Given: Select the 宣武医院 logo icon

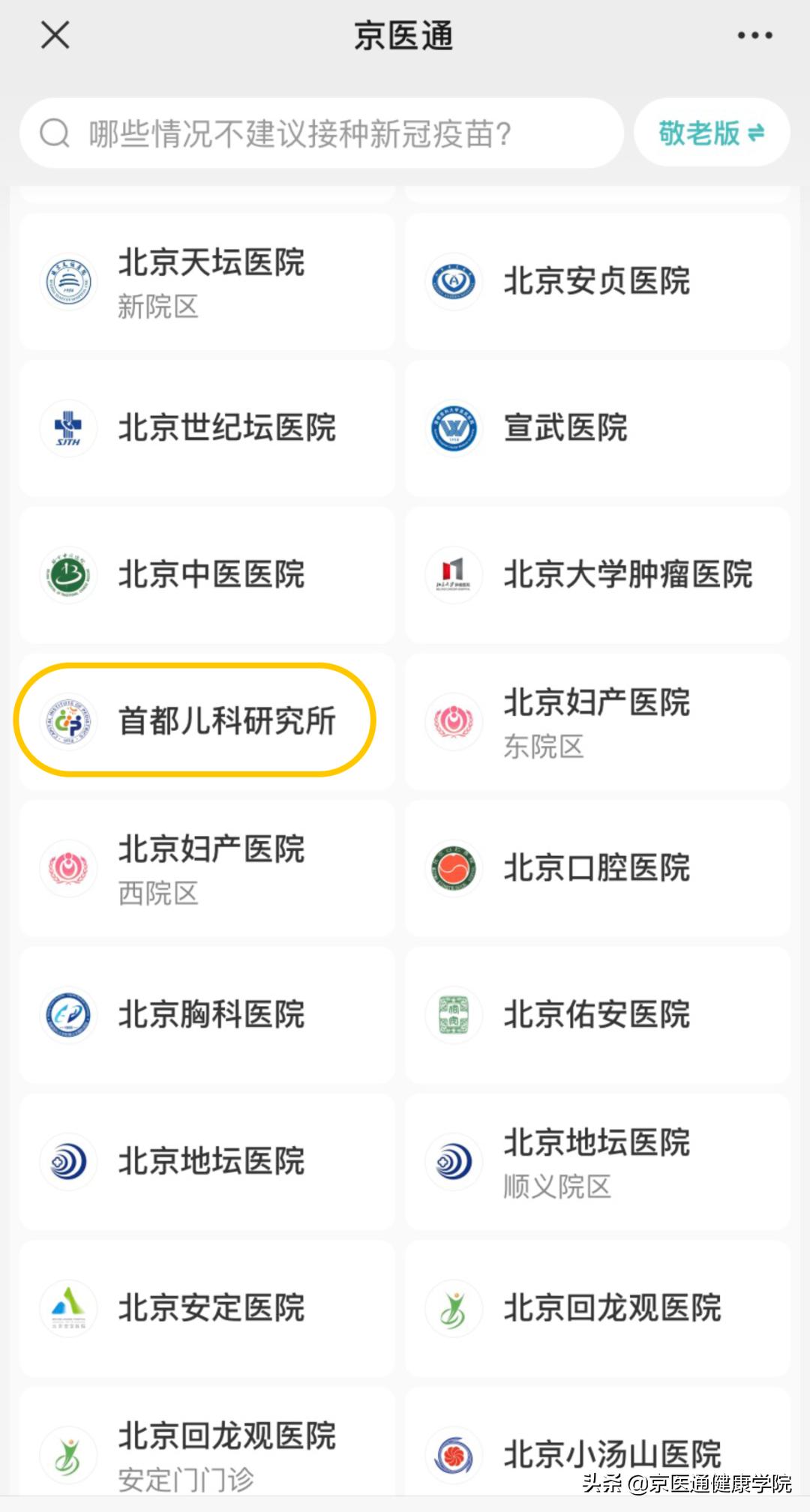Looking at the screenshot, I should pyautogui.click(x=453, y=427).
